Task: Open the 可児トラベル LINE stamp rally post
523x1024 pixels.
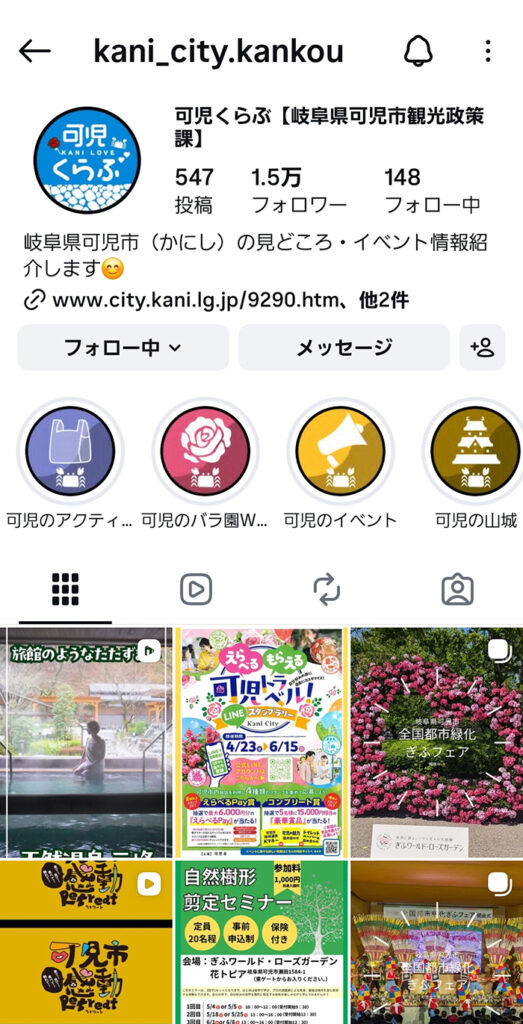Action: [x=262, y=743]
